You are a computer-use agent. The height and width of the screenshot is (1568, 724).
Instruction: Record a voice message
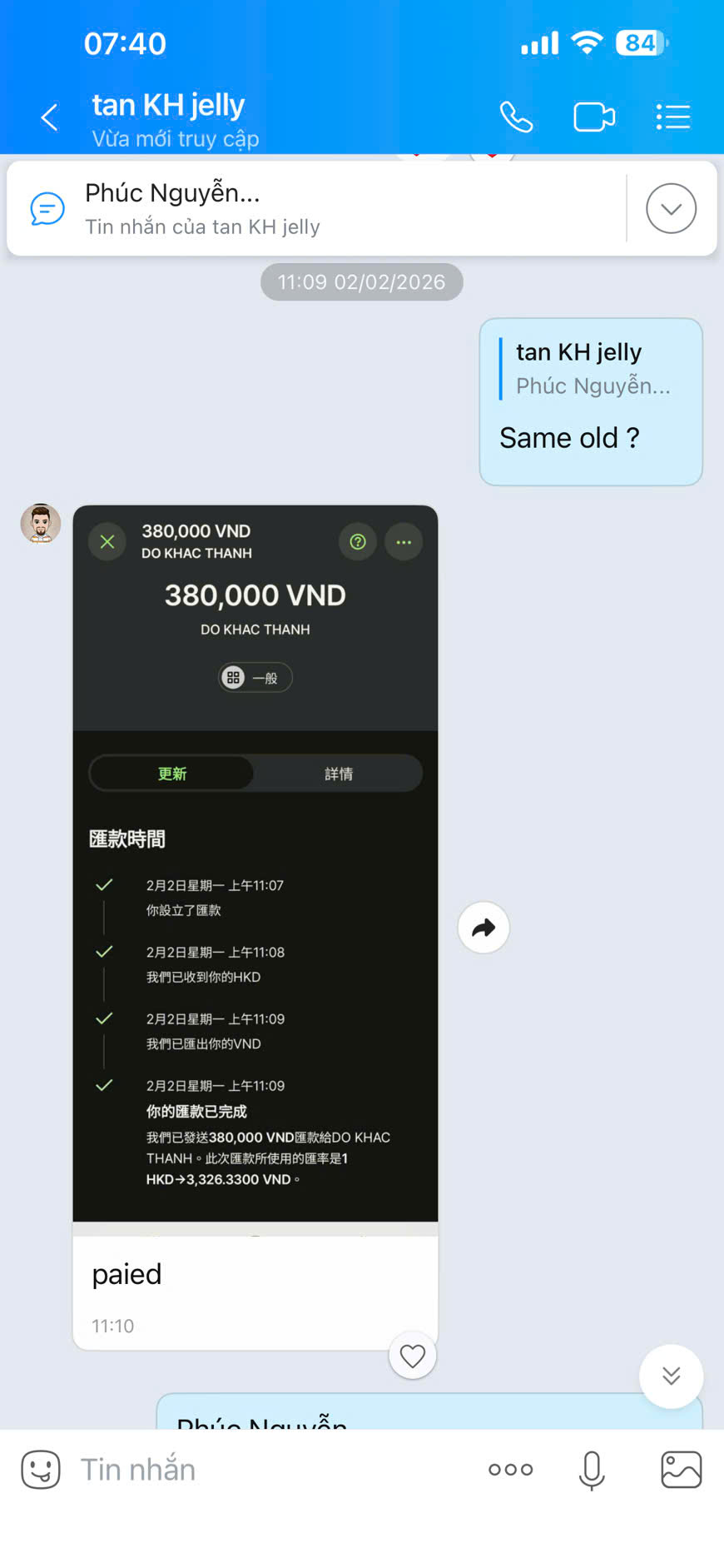(x=592, y=1470)
